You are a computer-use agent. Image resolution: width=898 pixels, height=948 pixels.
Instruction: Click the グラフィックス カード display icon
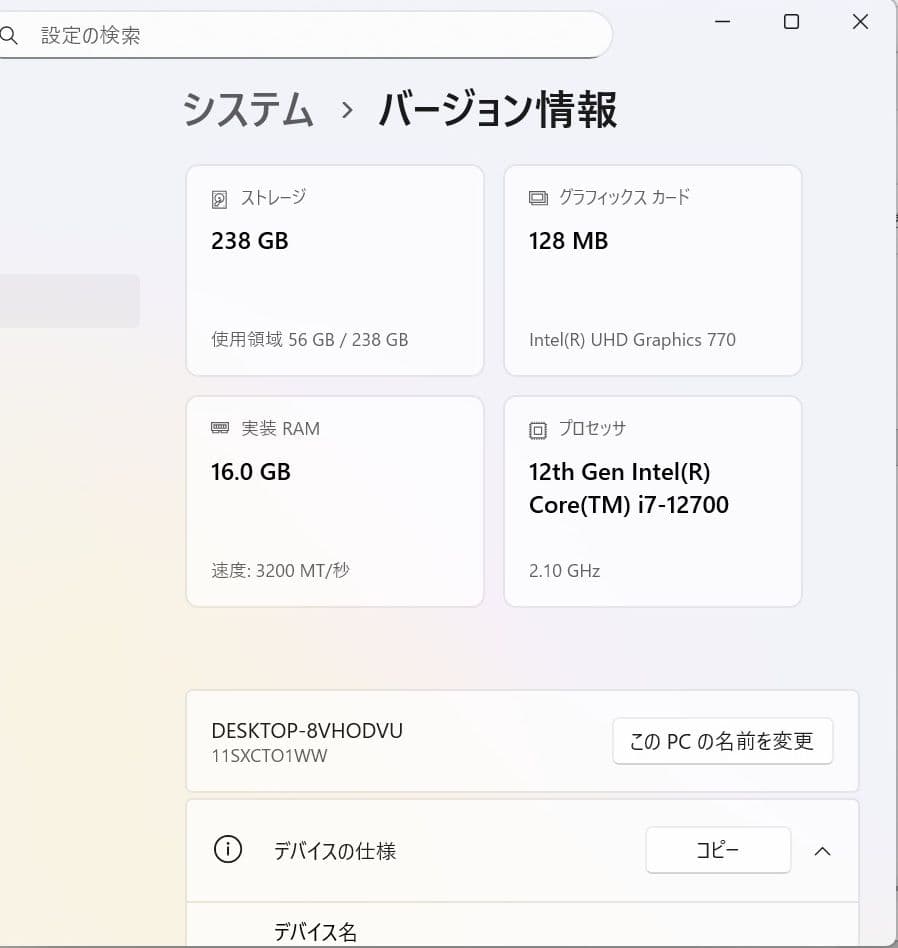pyautogui.click(x=536, y=197)
